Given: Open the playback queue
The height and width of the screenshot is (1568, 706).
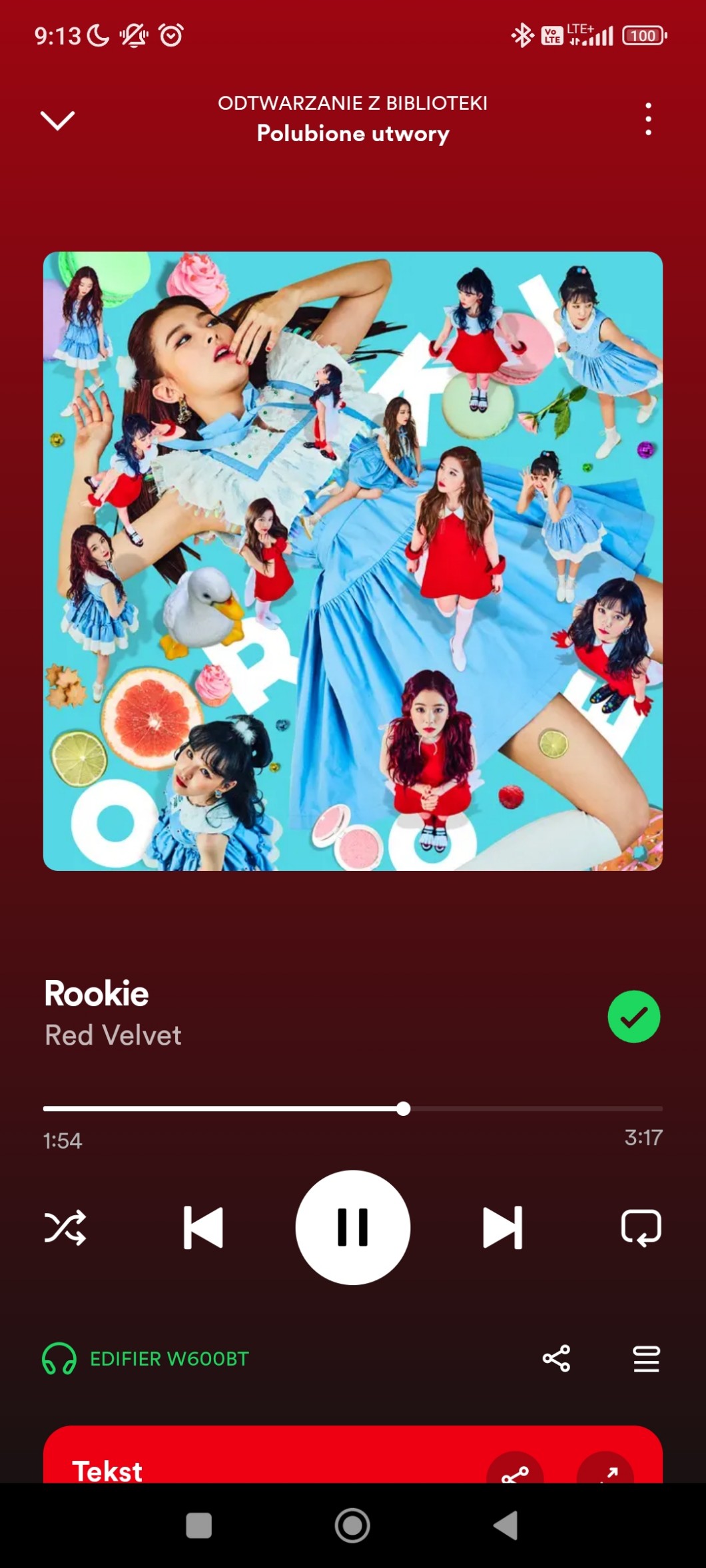Looking at the screenshot, I should click(x=646, y=1358).
